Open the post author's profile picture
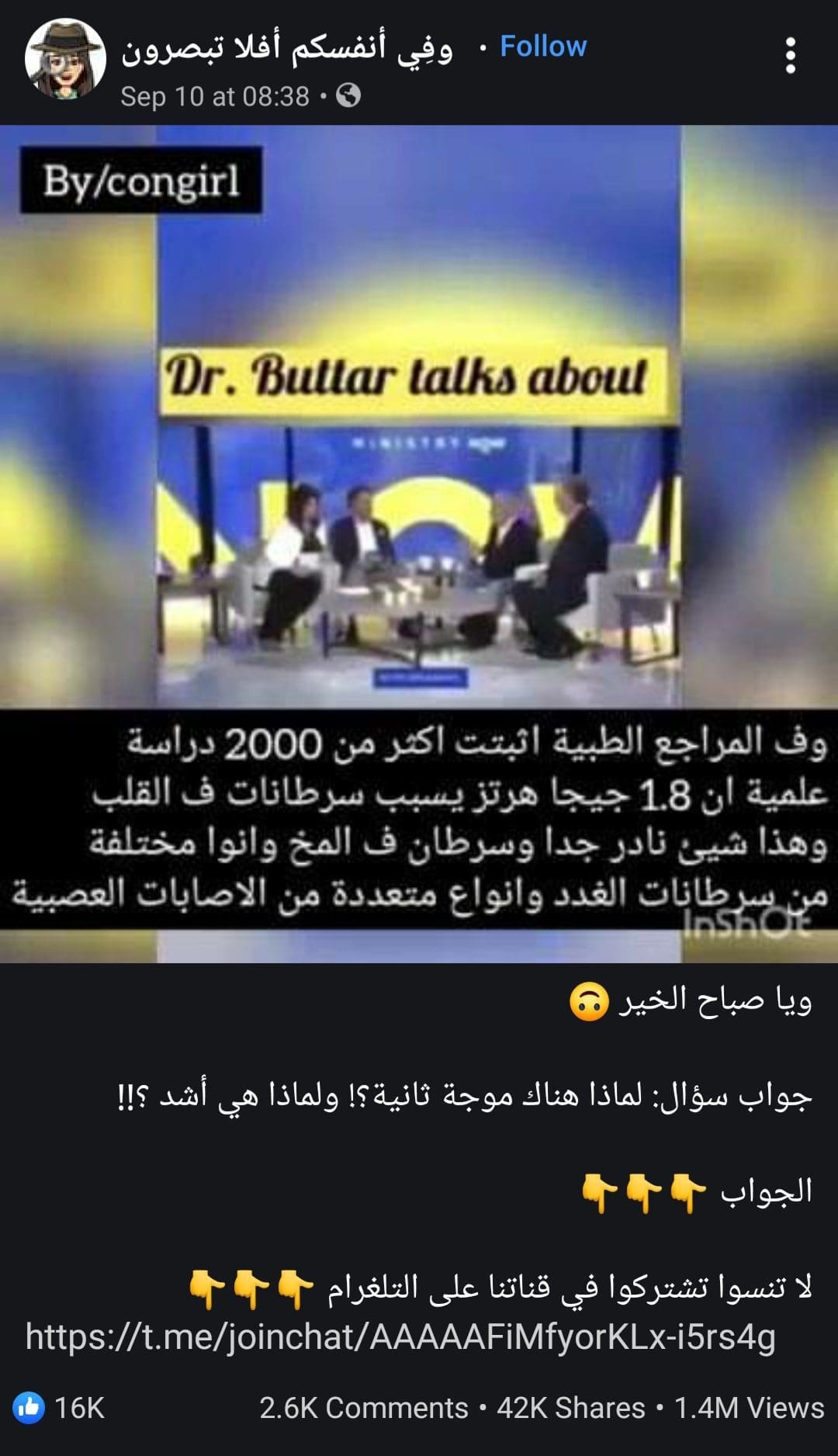Viewport: 838px width, 1456px height. 65,59
